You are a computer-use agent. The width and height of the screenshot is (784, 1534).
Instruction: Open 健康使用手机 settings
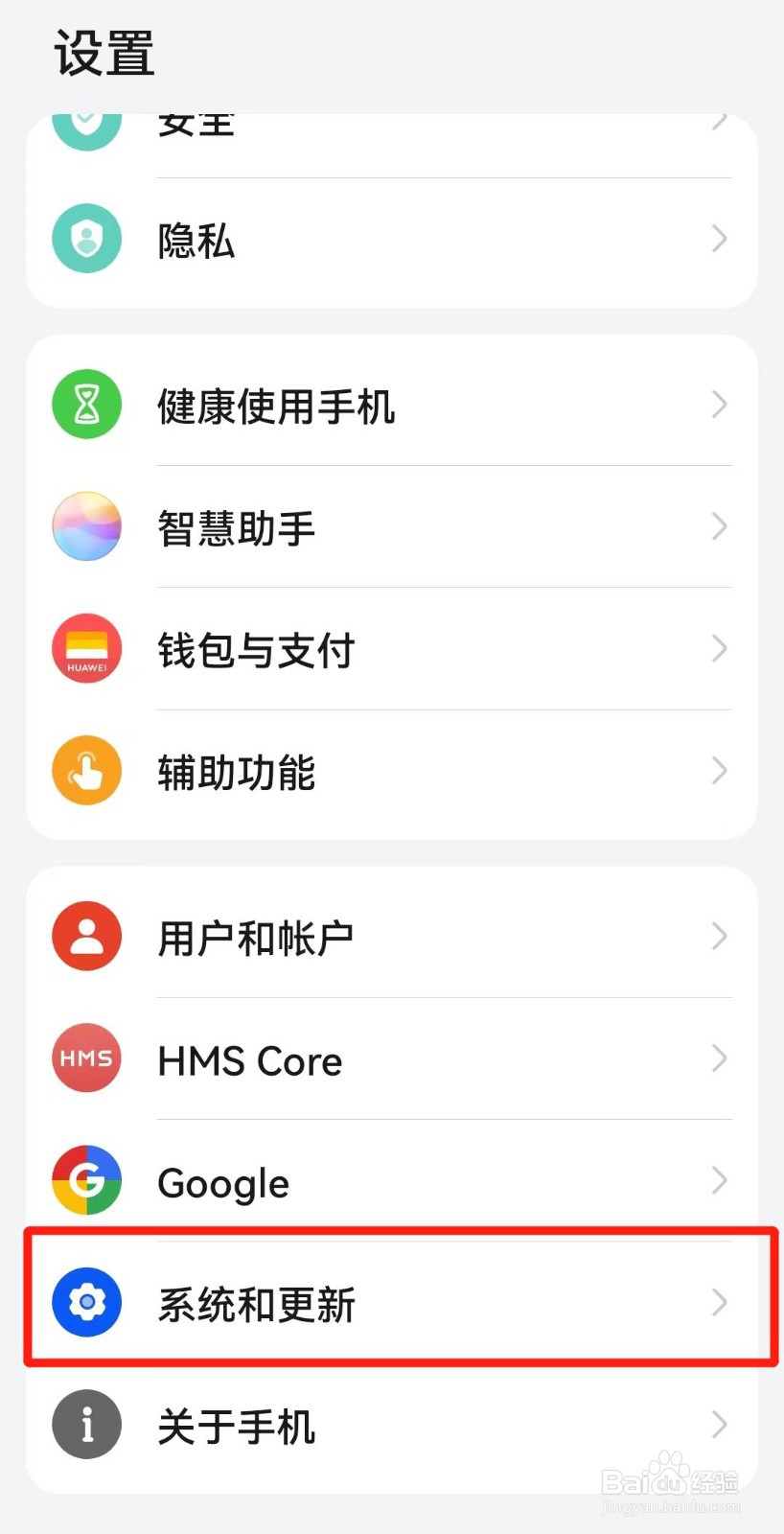(392, 405)
